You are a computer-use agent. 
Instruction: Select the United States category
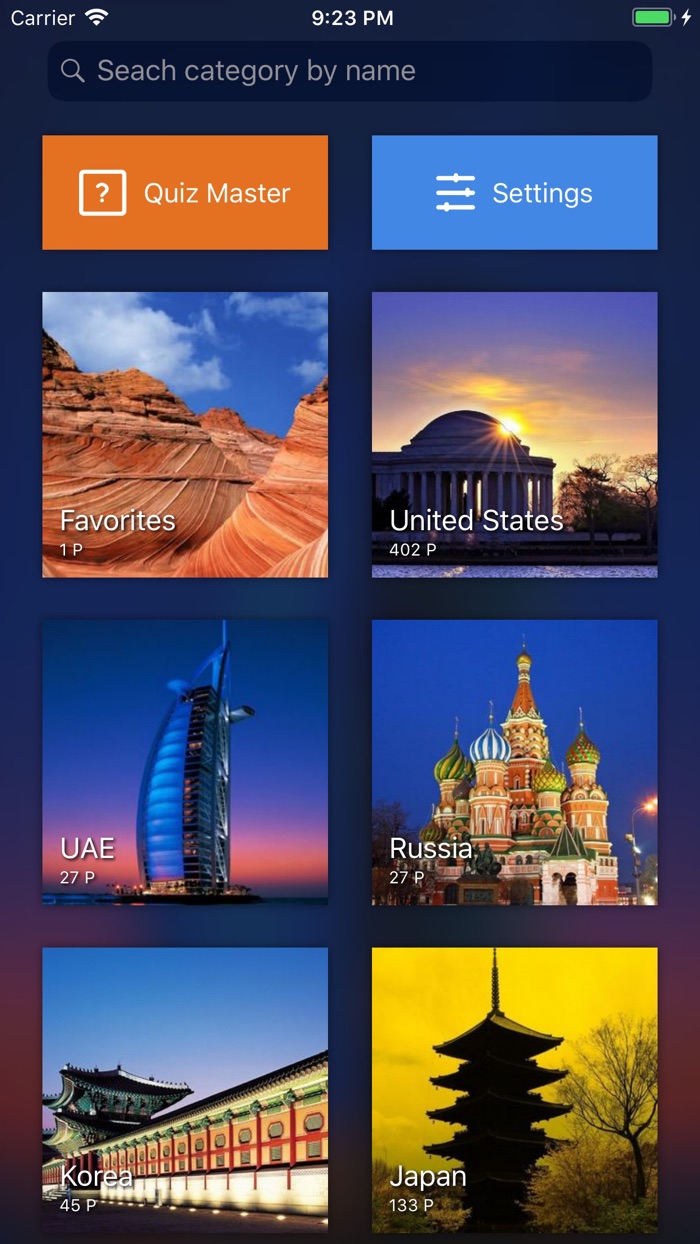[x=514, y=434]
